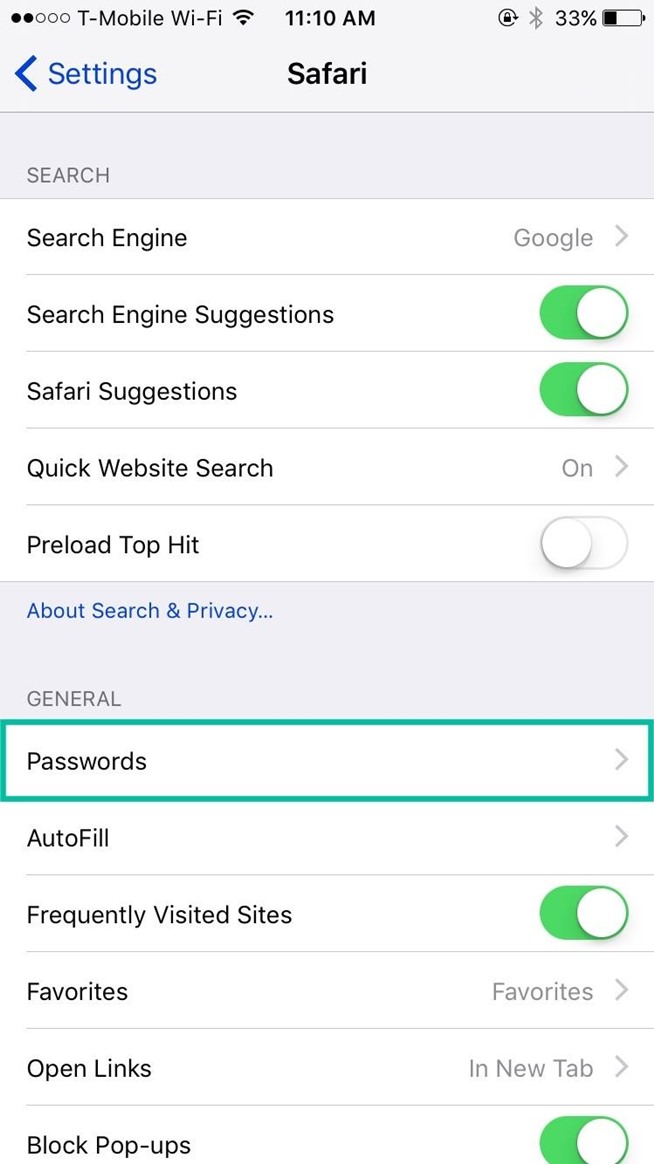This screenshot has height=1164, width=654.
Task: Open the Passwords row
Action: pyautogui.click(x=326, y=761)
